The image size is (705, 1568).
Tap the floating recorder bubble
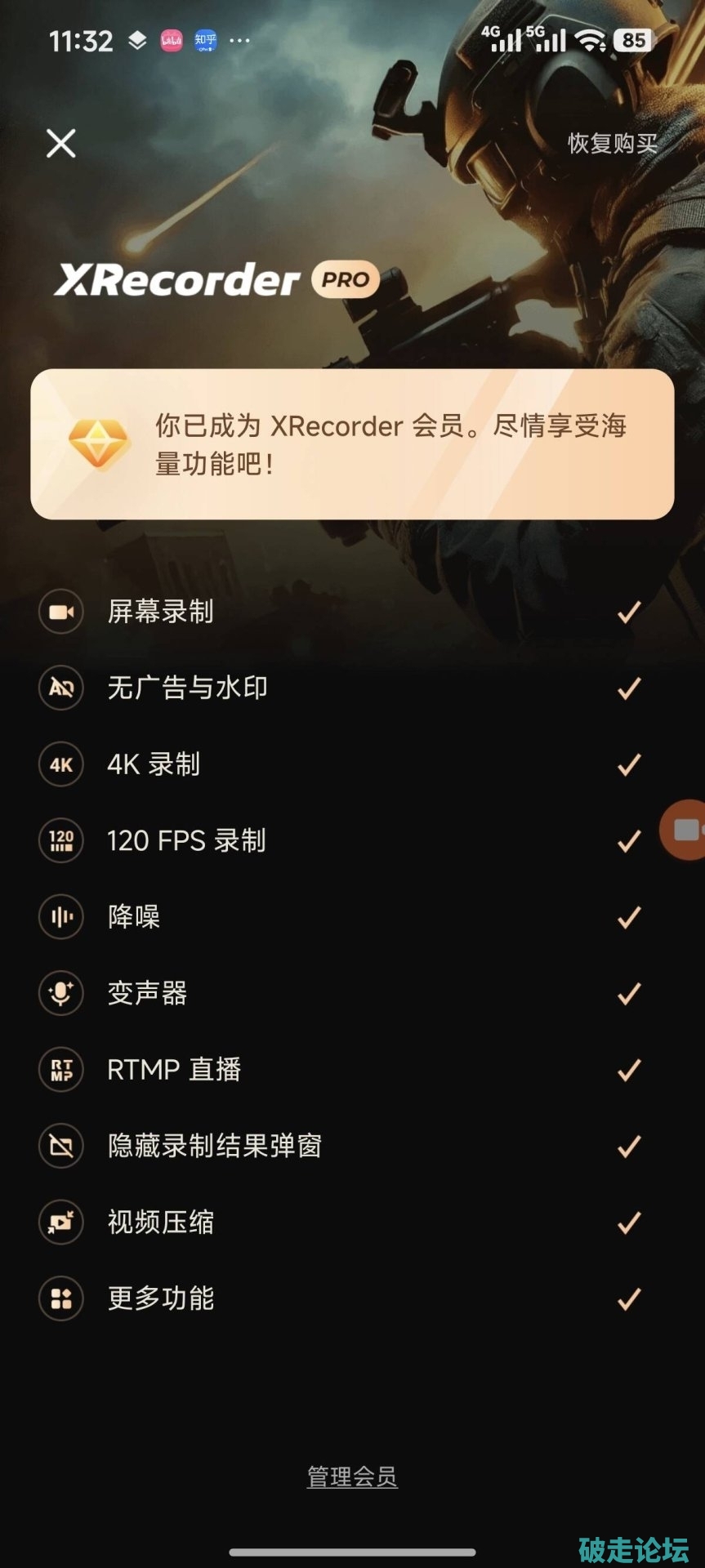pyautogui.click(x=685, y=830)
